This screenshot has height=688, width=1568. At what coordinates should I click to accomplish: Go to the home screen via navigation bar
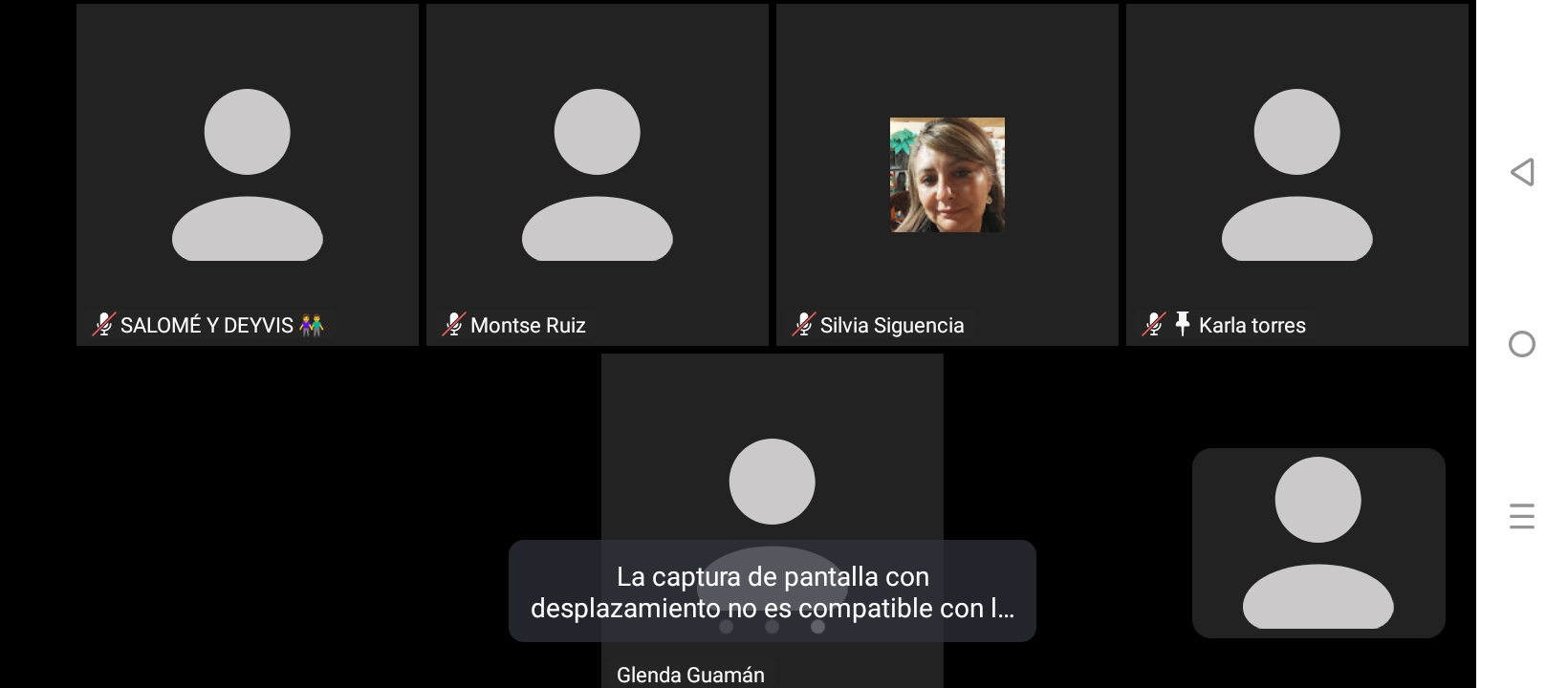tap(1522, 344)
